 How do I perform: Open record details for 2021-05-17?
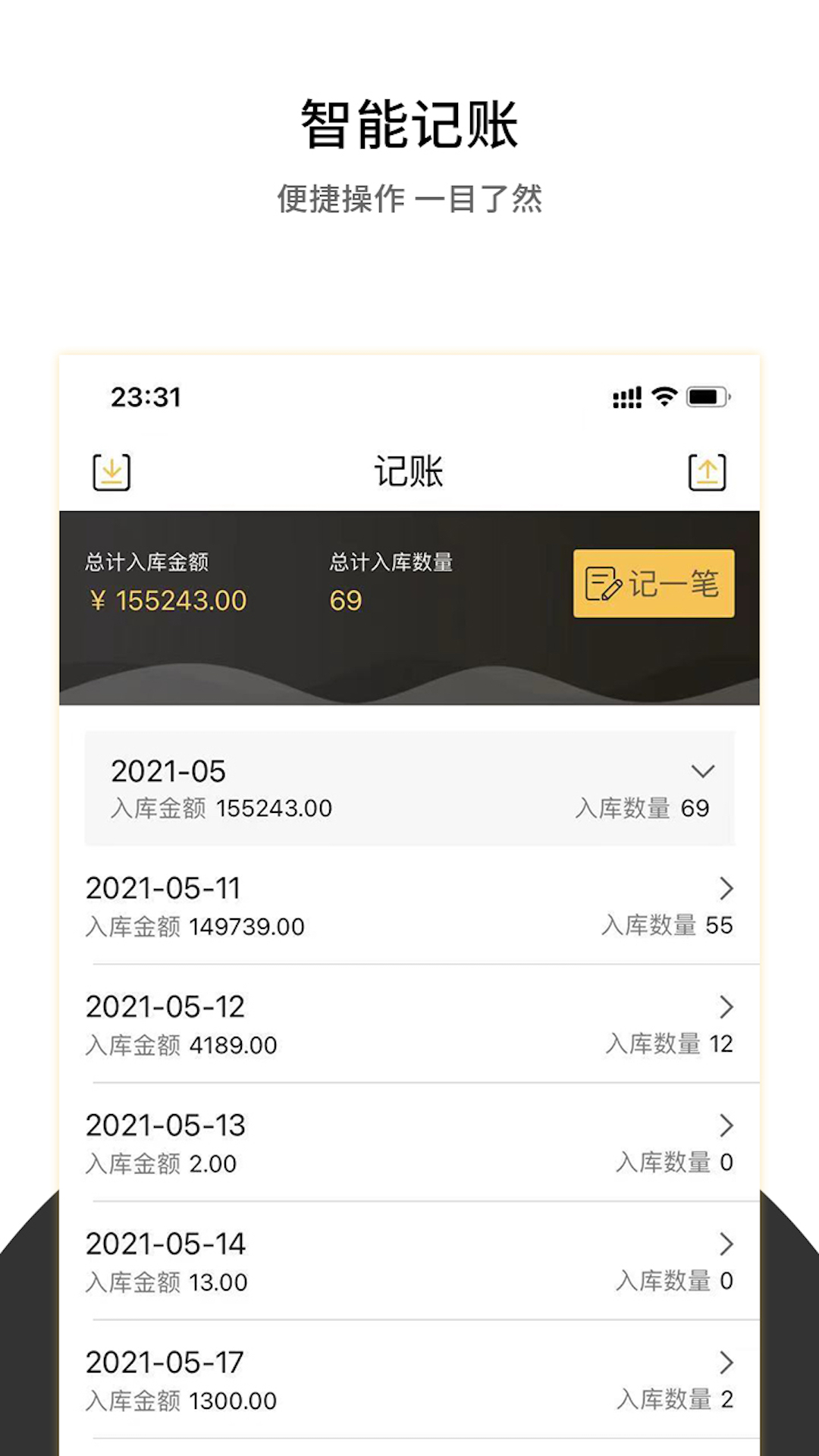click(x=726, y=1363)
